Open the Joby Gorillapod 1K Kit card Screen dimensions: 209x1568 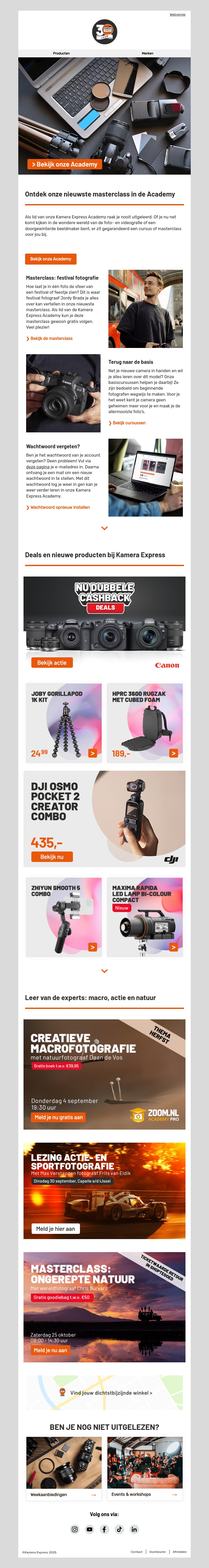coord(64,722)
